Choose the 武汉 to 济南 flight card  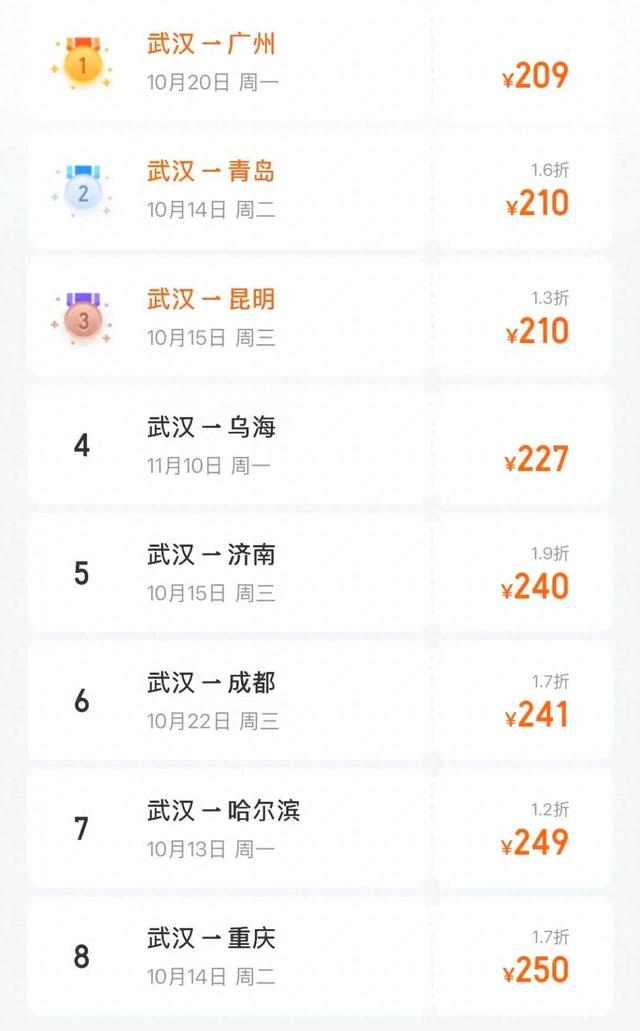[x=320, y=573]
